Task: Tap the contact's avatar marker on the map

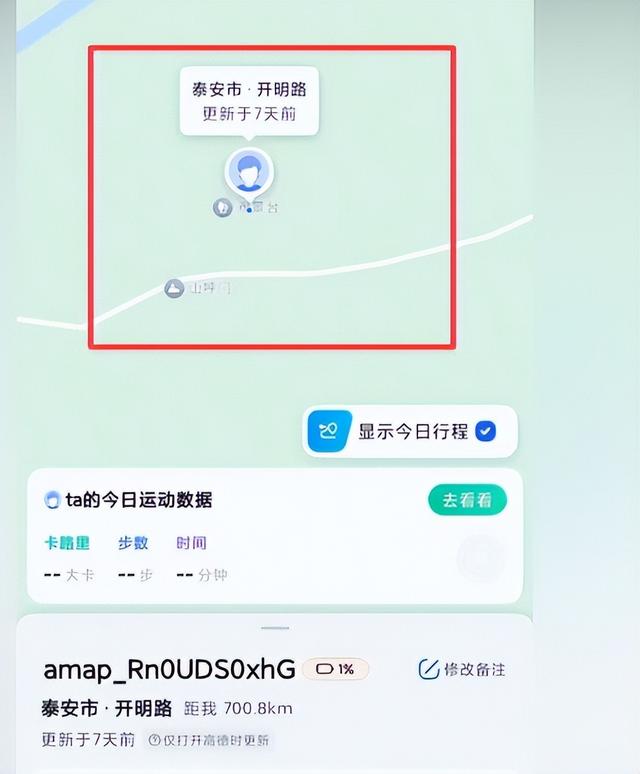Action: tap(248, 172)
